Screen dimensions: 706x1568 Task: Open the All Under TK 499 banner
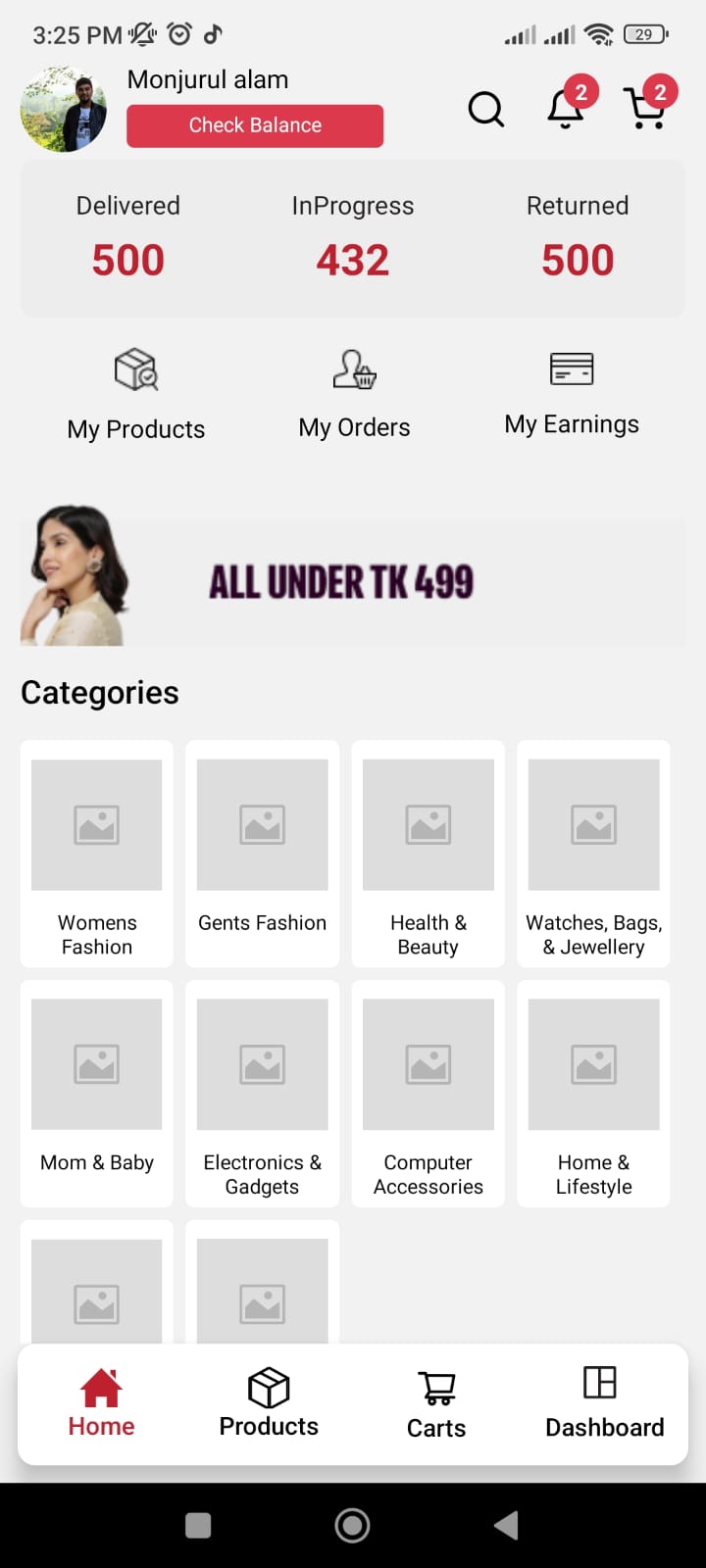click(353, 581)
